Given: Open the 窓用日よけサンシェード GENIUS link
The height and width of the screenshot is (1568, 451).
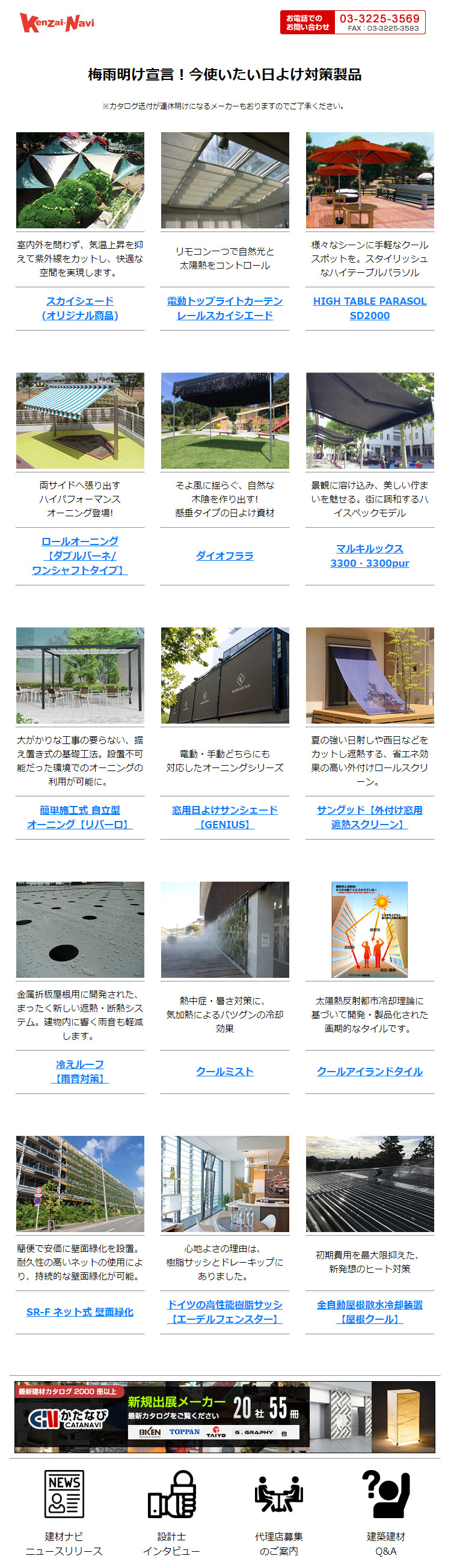Looking at the screenshot, I should coord(224,816).
